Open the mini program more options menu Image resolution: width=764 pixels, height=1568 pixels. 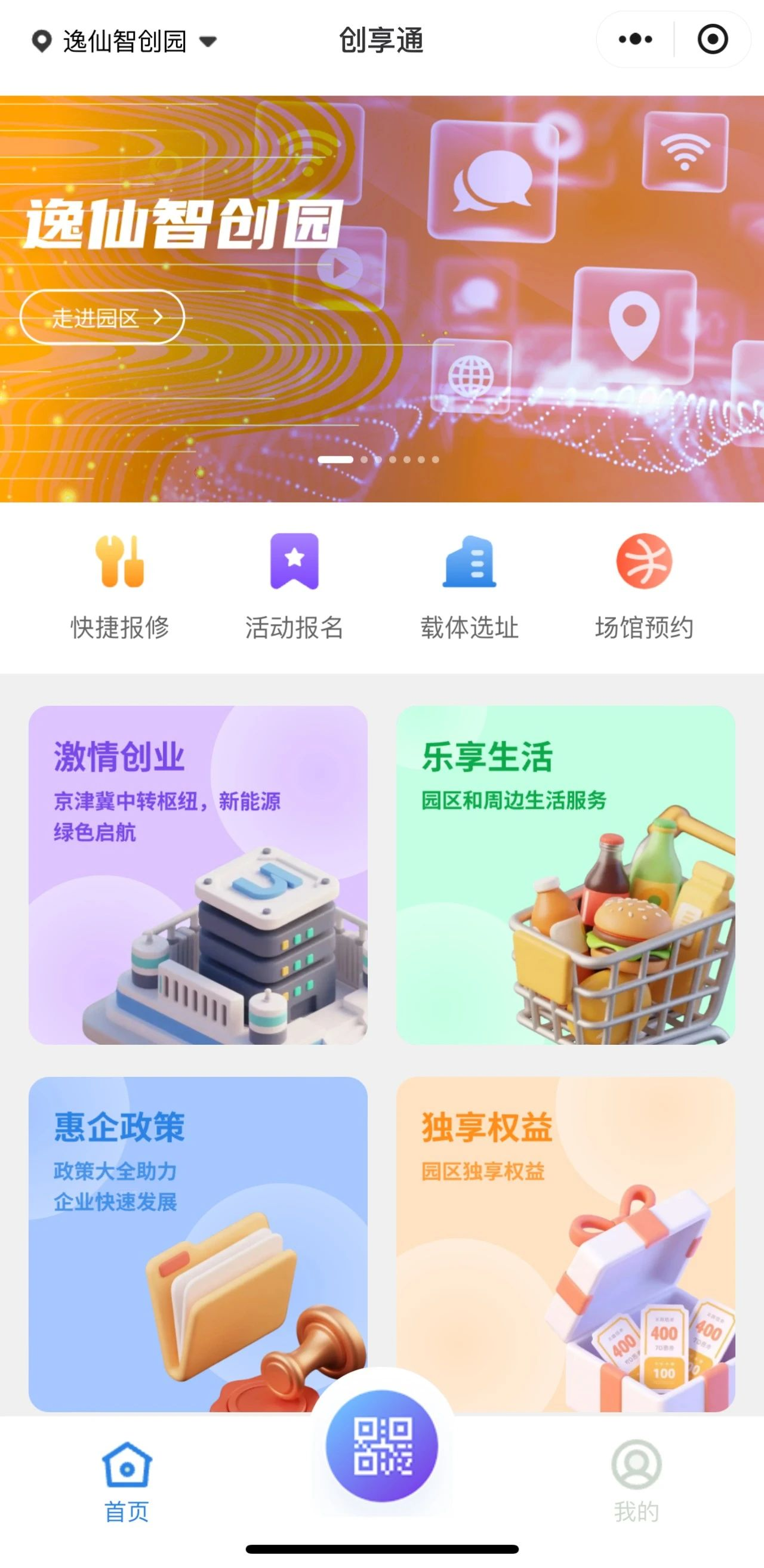pyautogui.click(x=635, y=39)
